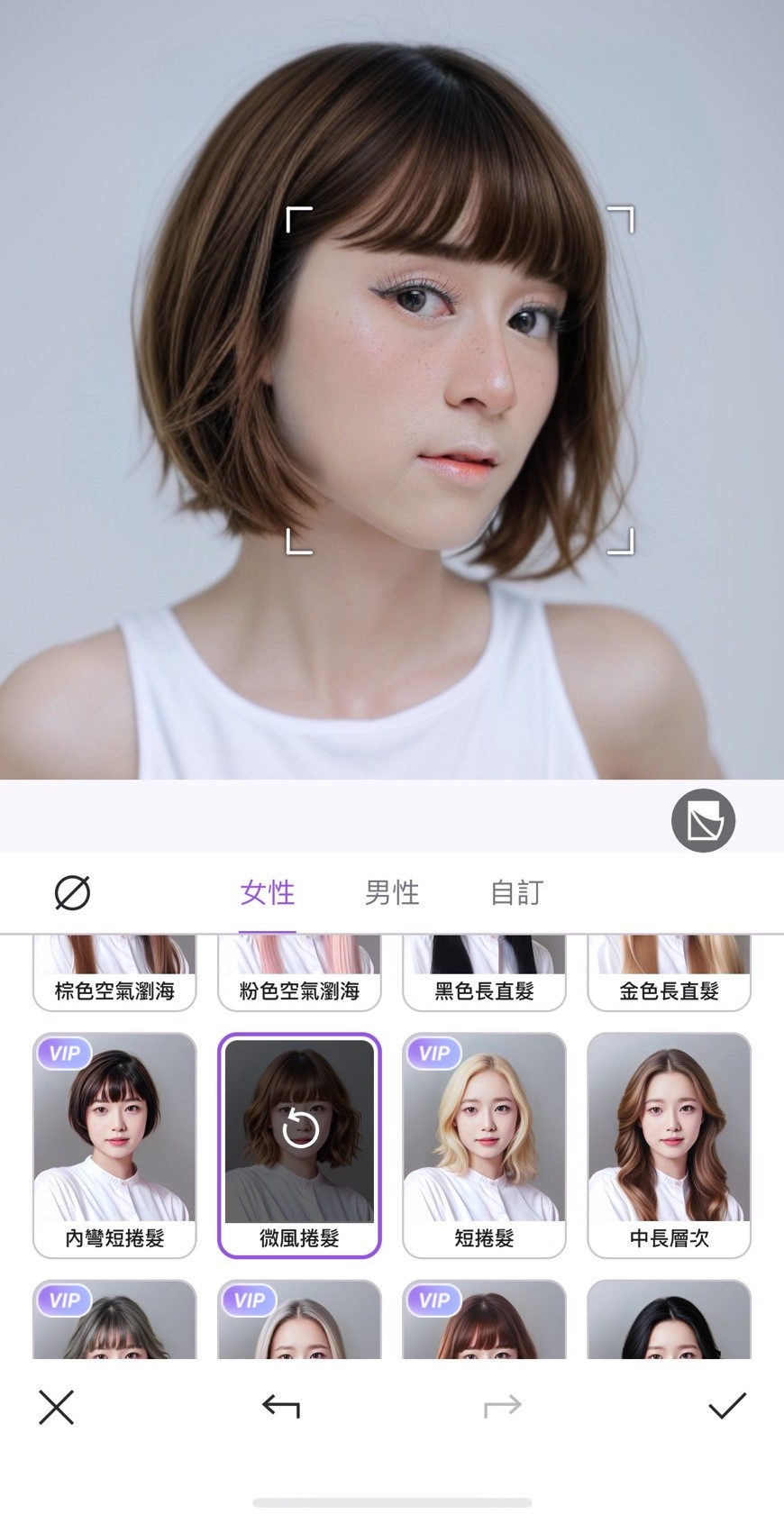Viewport: 784px width, 1524px height.
Task: Cancel editing with the X icon
Action: 57,1407
